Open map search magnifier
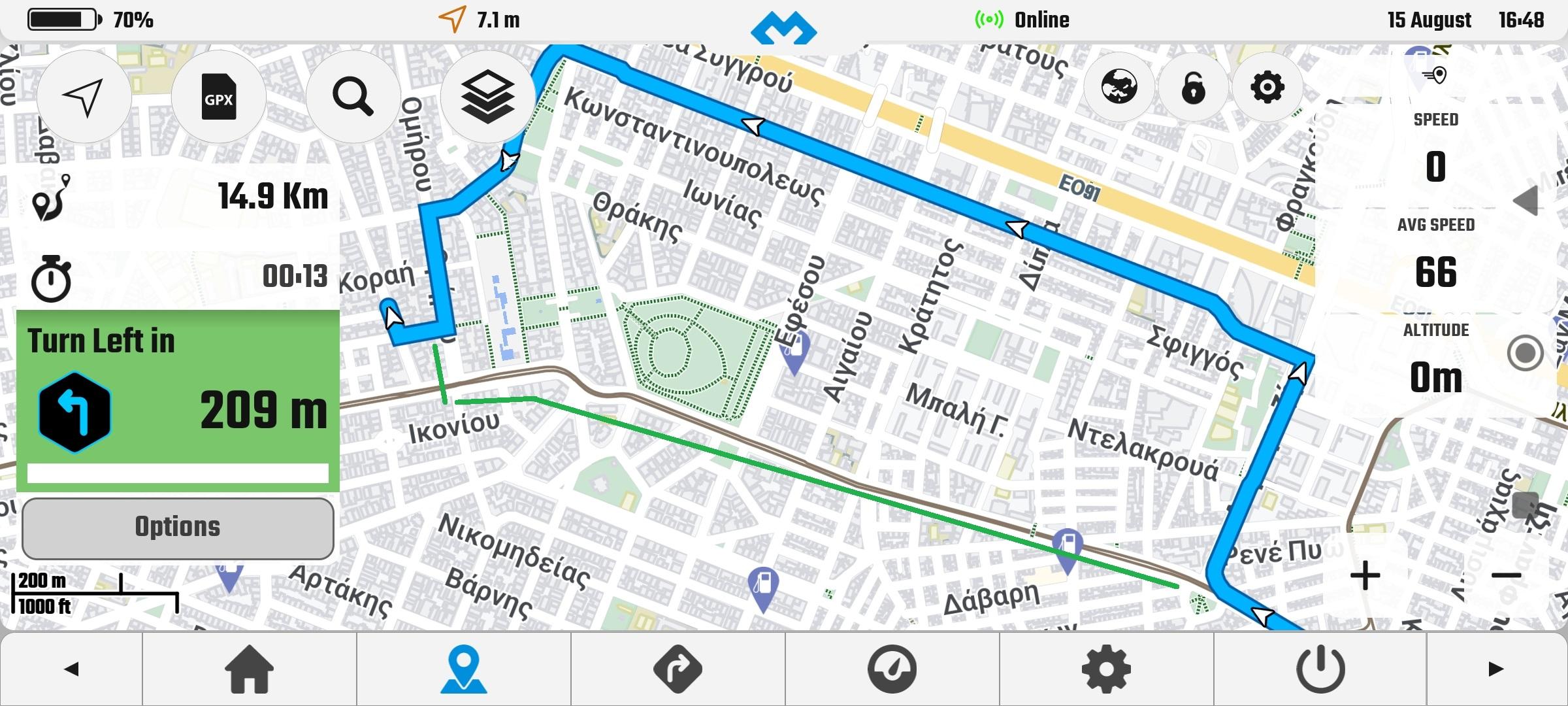 353,97
